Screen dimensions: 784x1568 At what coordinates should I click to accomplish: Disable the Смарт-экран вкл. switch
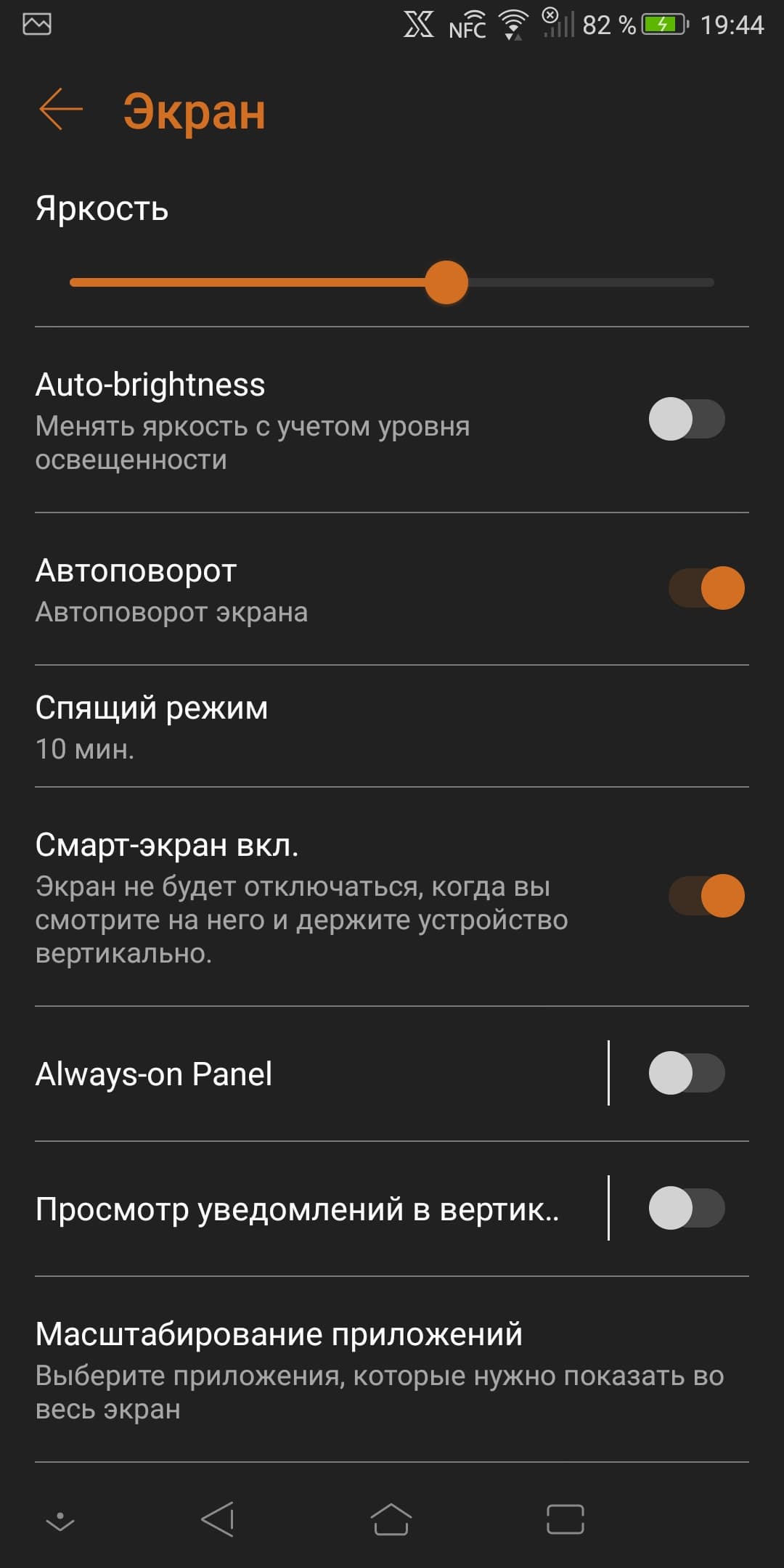tap(706, 896)
